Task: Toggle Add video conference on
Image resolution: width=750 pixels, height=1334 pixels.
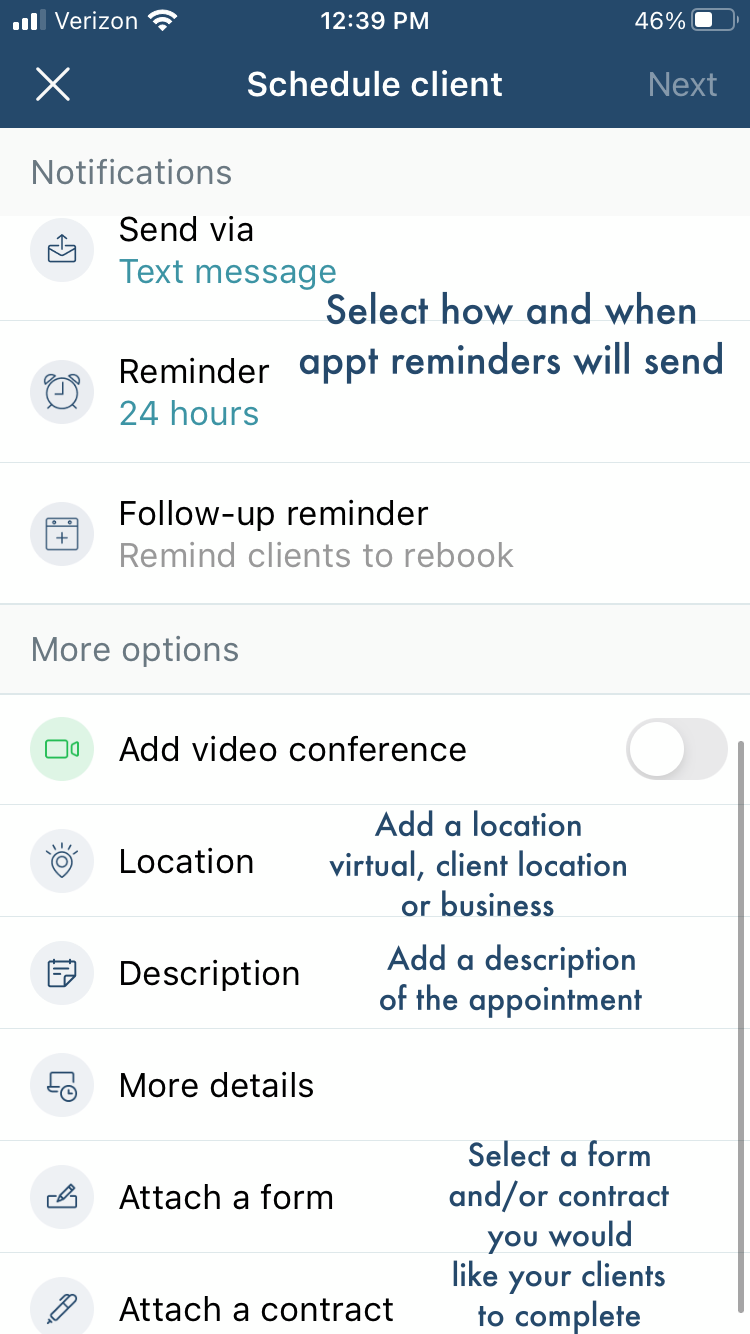Action: click(x=676, y=749)
